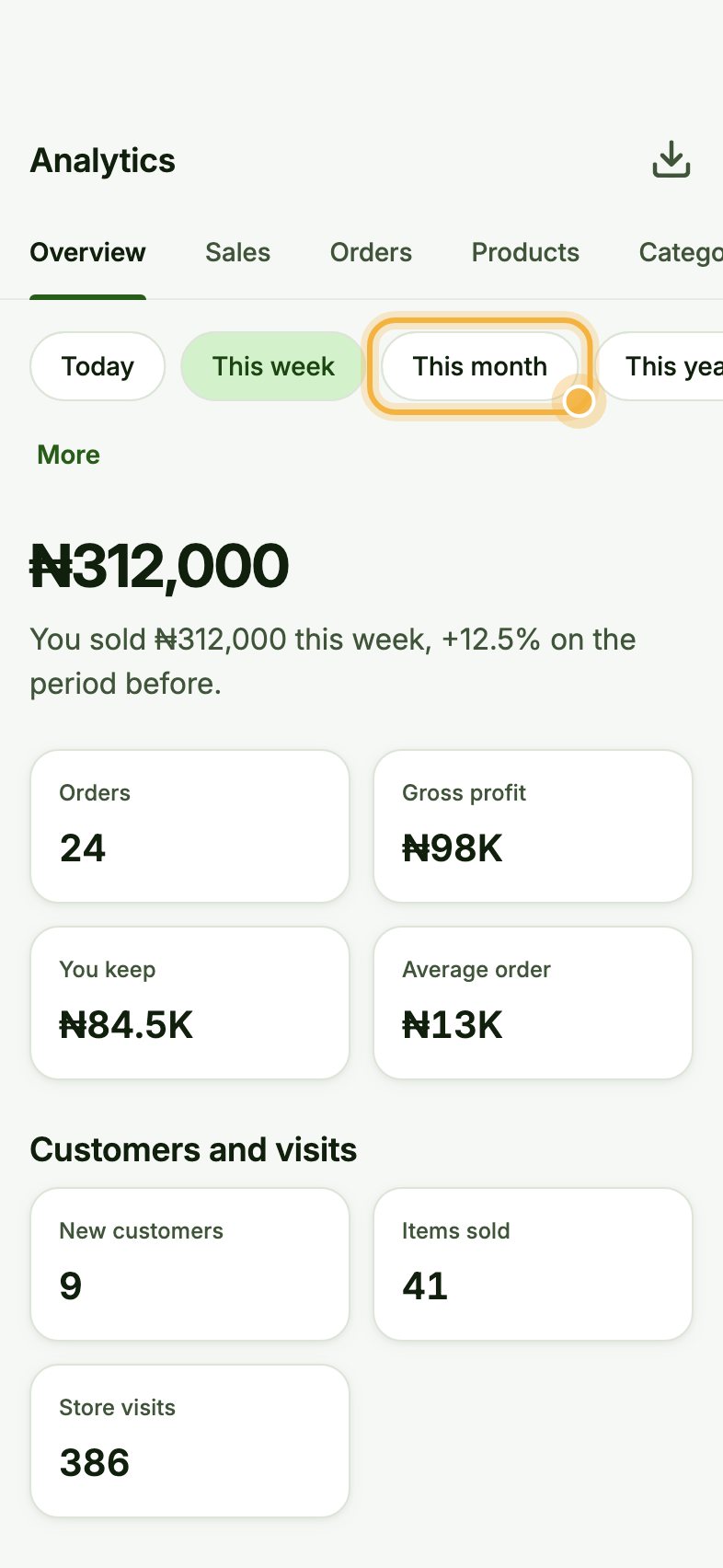
Task: View the Average order card
Action: pos(534,1003)
